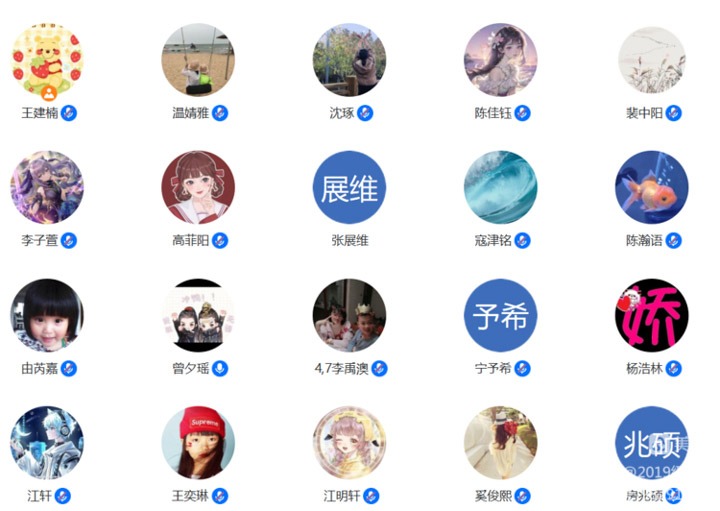This screenshot has width=720, height=511.
Task: Tap 沈琢's avatar
Action: pyautogui.click(x=349, y=60)
